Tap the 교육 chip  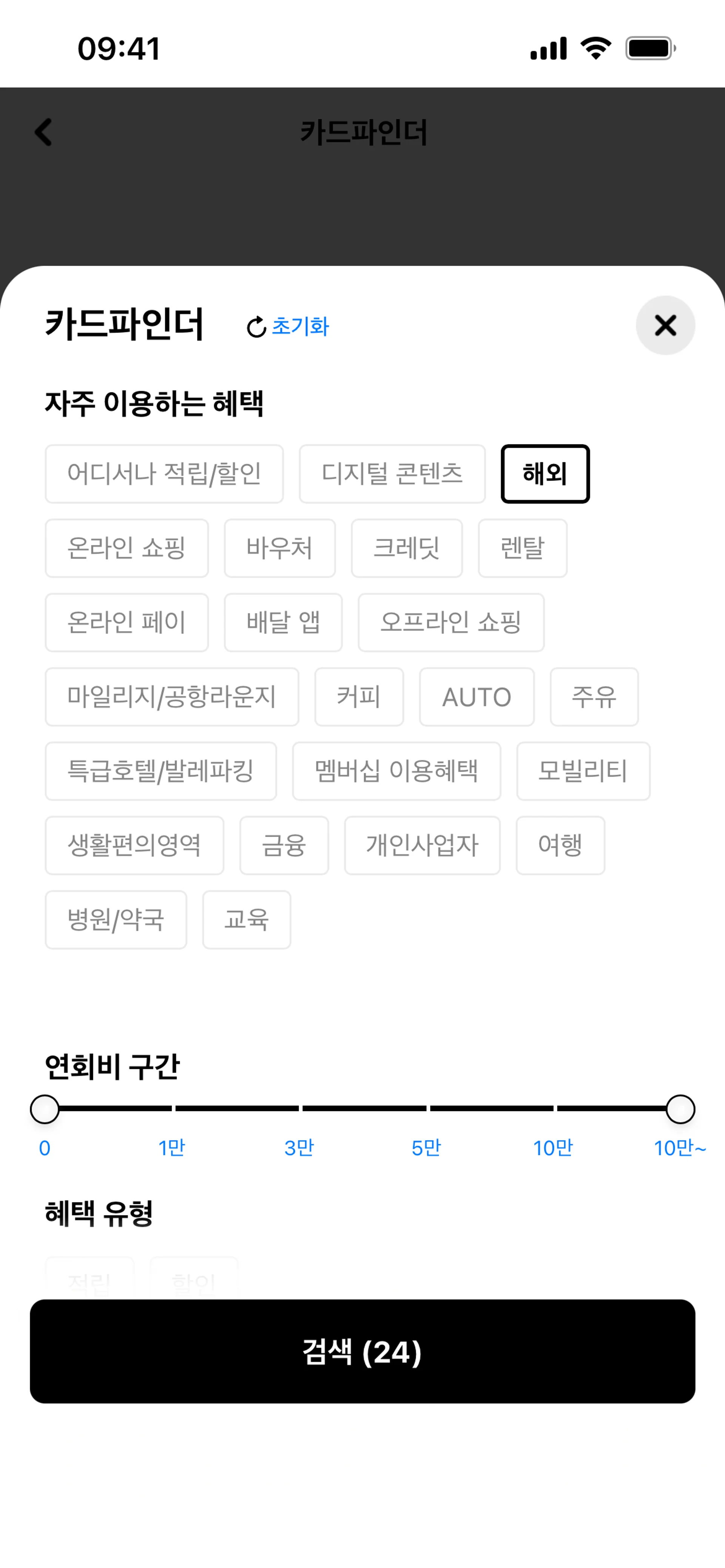[x=247, y=919]
